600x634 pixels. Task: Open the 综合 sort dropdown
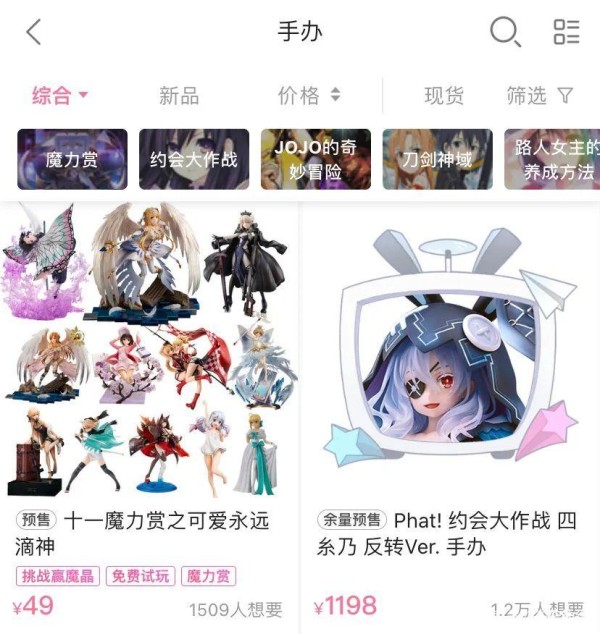click(60, 96)
